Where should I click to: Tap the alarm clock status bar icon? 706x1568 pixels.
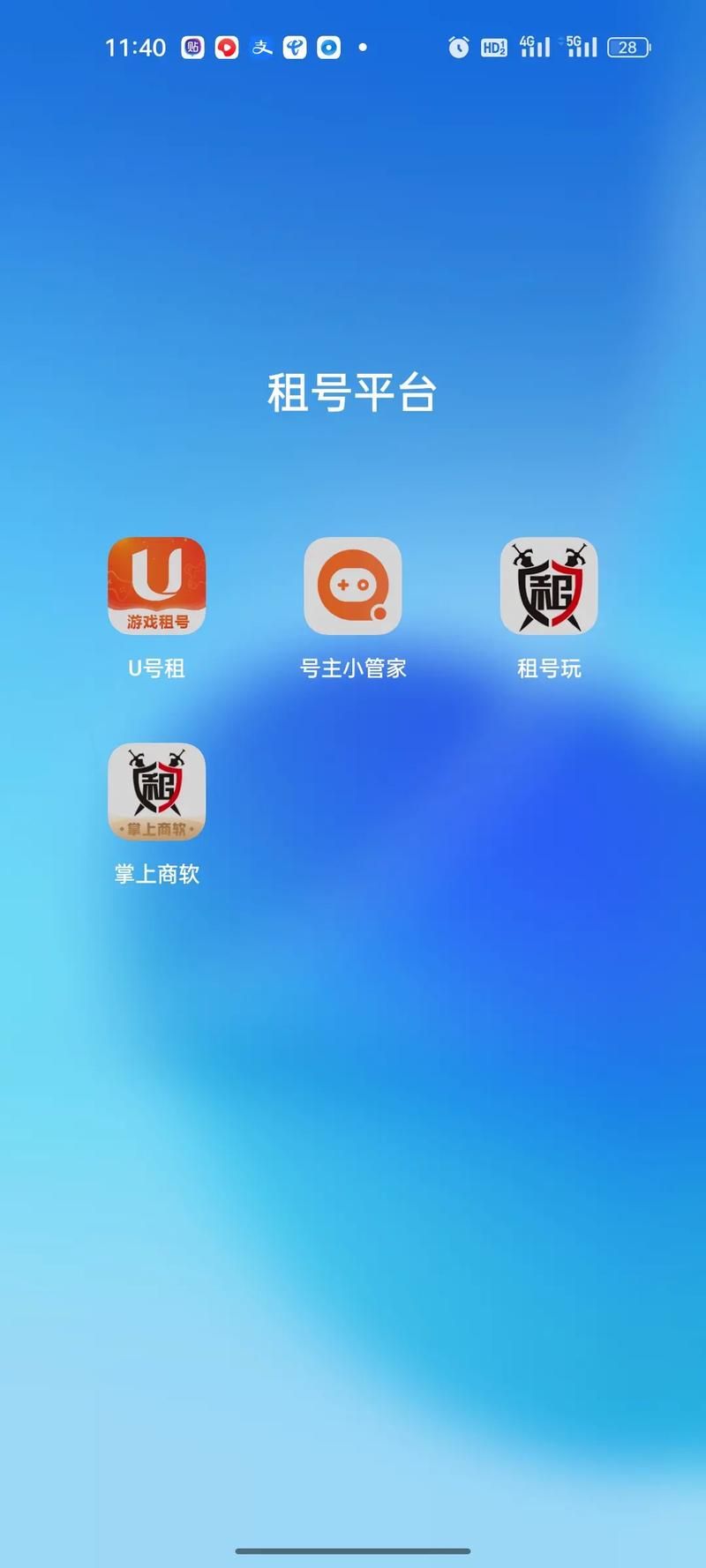point(457,47)
